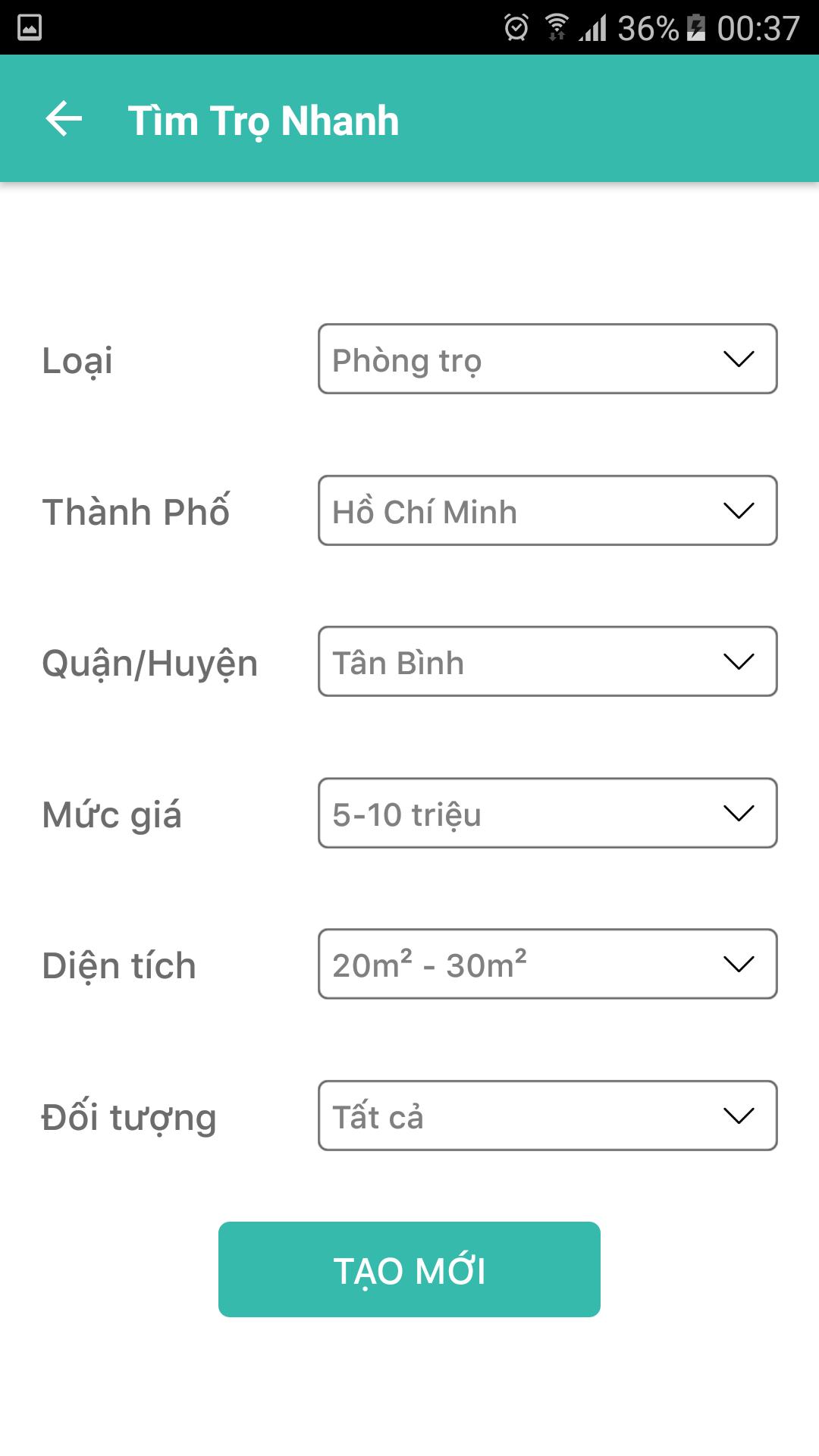Change city from Hồ Chí Minh
Image resolution: width=819 pixels, height=1456 pixels.
tap(548, 510)
